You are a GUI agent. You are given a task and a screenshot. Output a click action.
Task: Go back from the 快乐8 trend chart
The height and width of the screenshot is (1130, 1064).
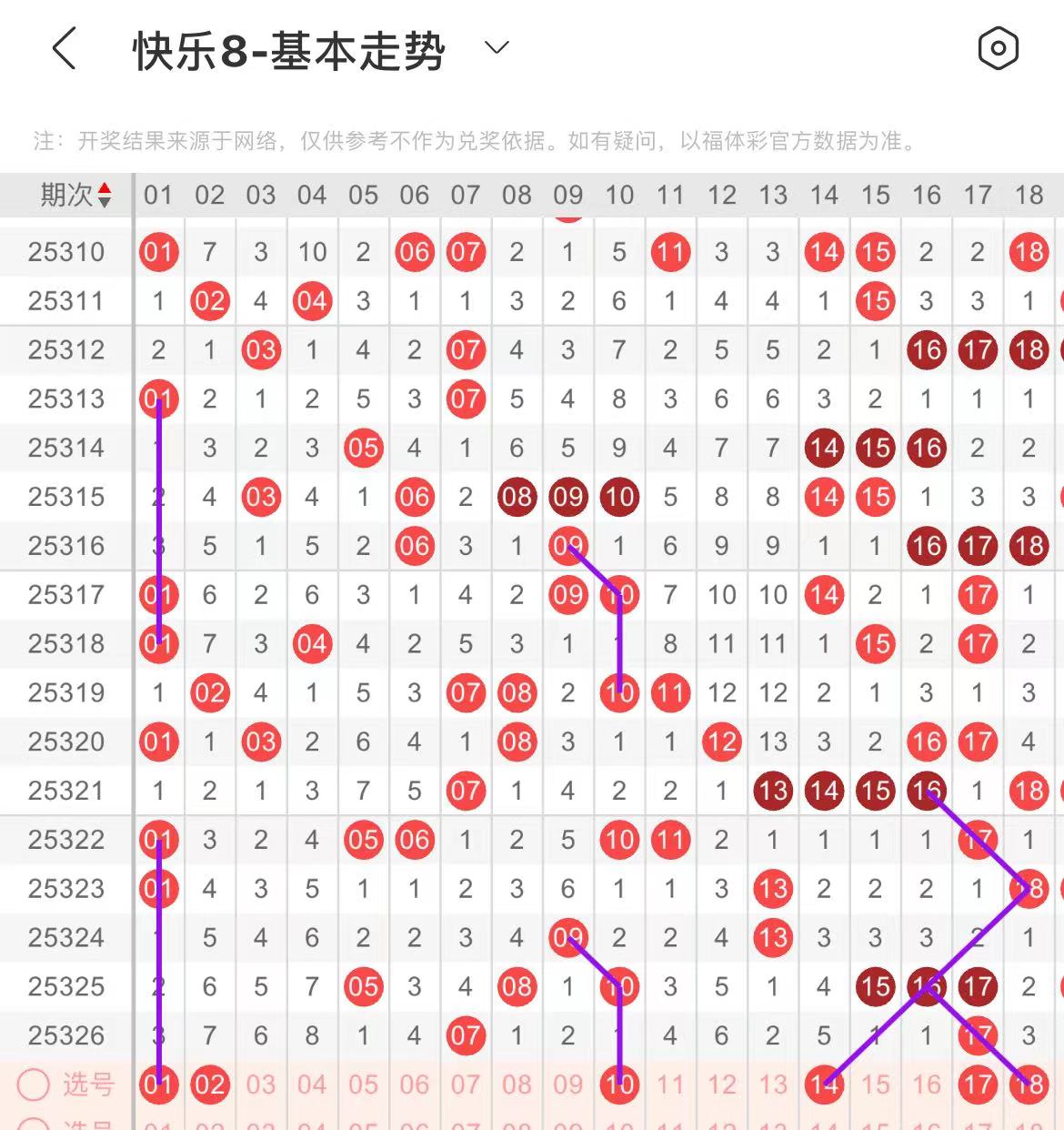click(x=64, y=49)
